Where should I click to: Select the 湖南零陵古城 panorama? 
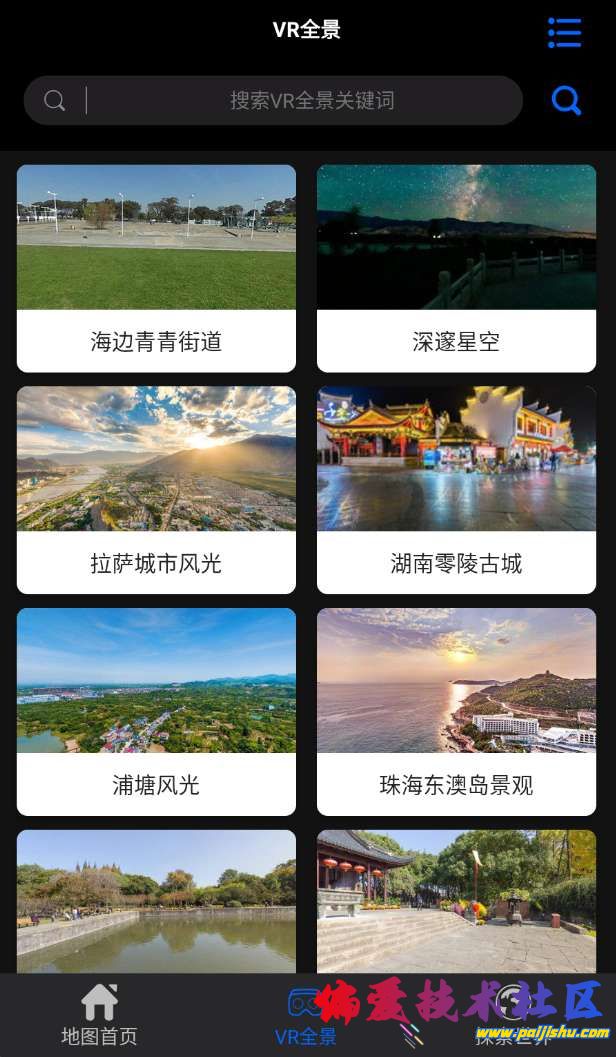point(456,490)
